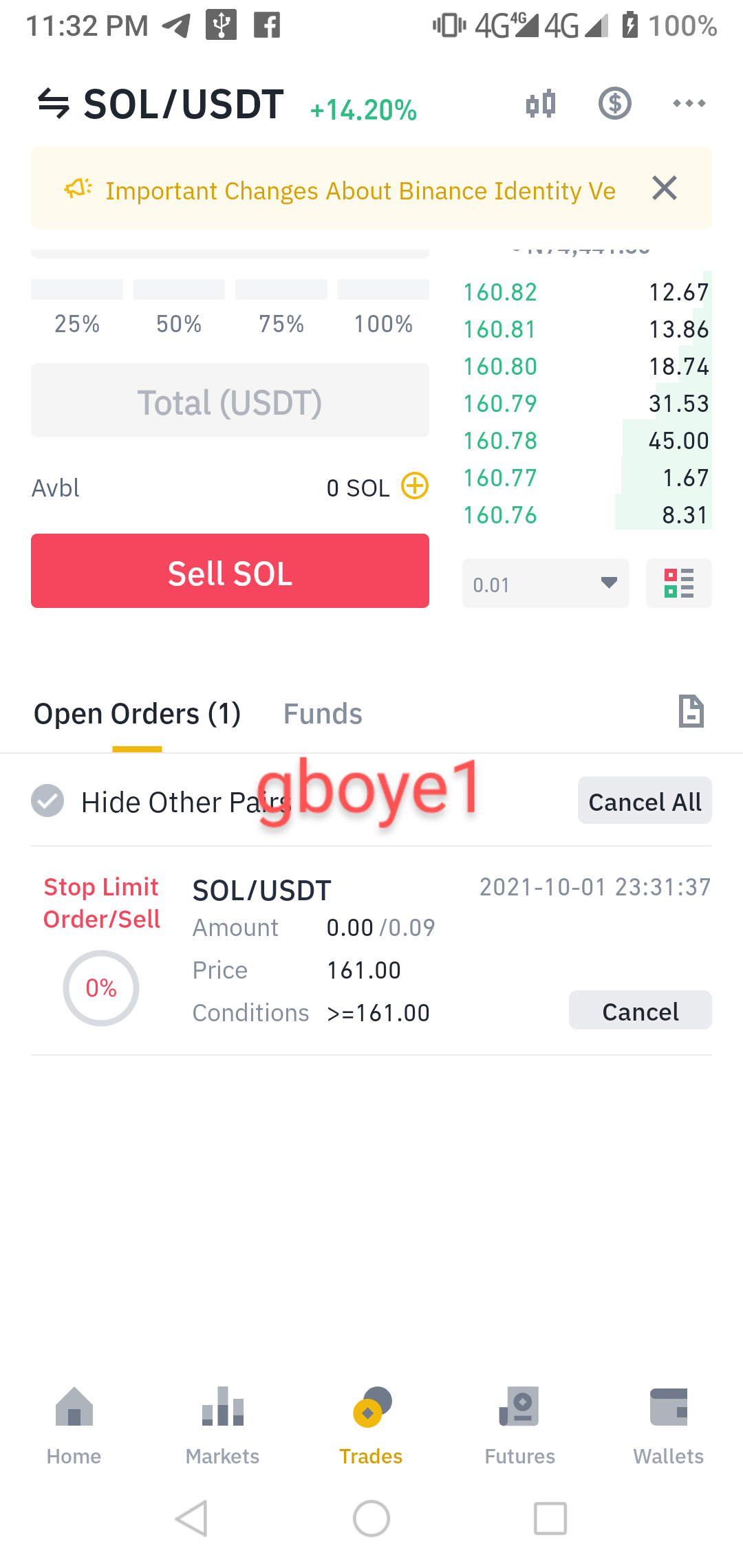Change the order book layout view
This screenshot has height=1568, width=743.
point(678,583)
